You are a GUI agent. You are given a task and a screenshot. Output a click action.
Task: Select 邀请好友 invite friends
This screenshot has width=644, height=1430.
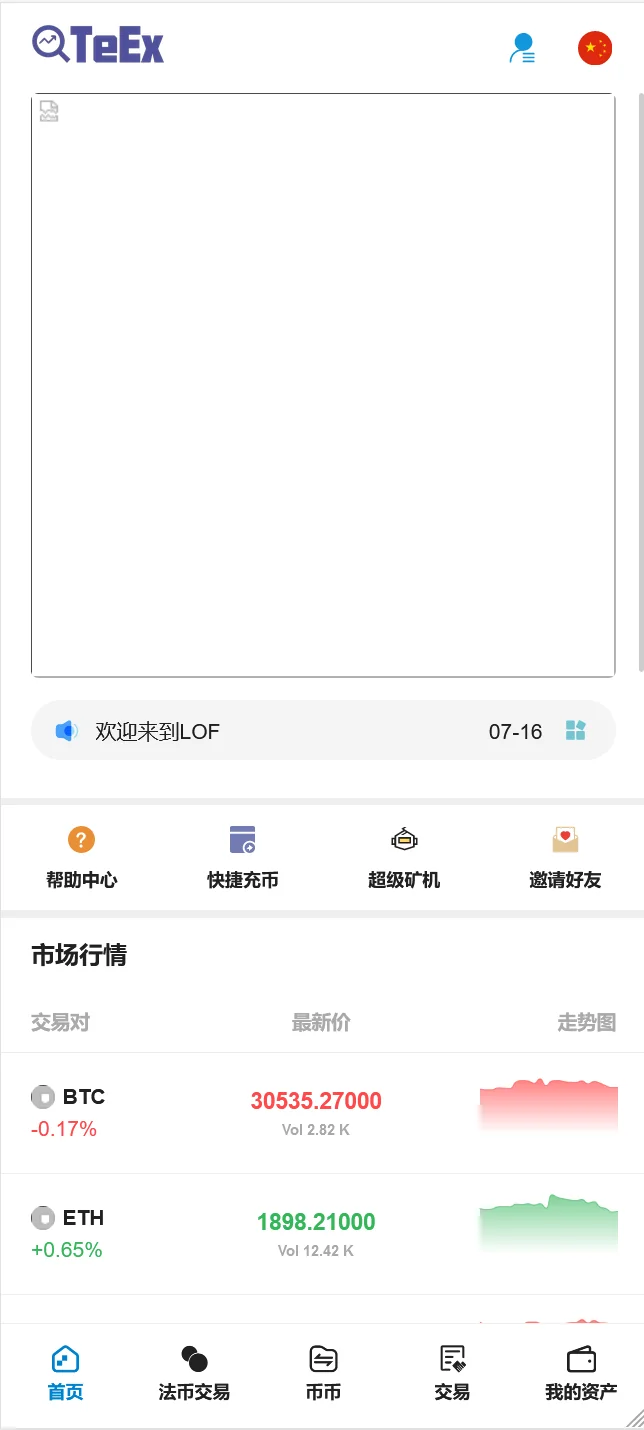click(565, 857)
